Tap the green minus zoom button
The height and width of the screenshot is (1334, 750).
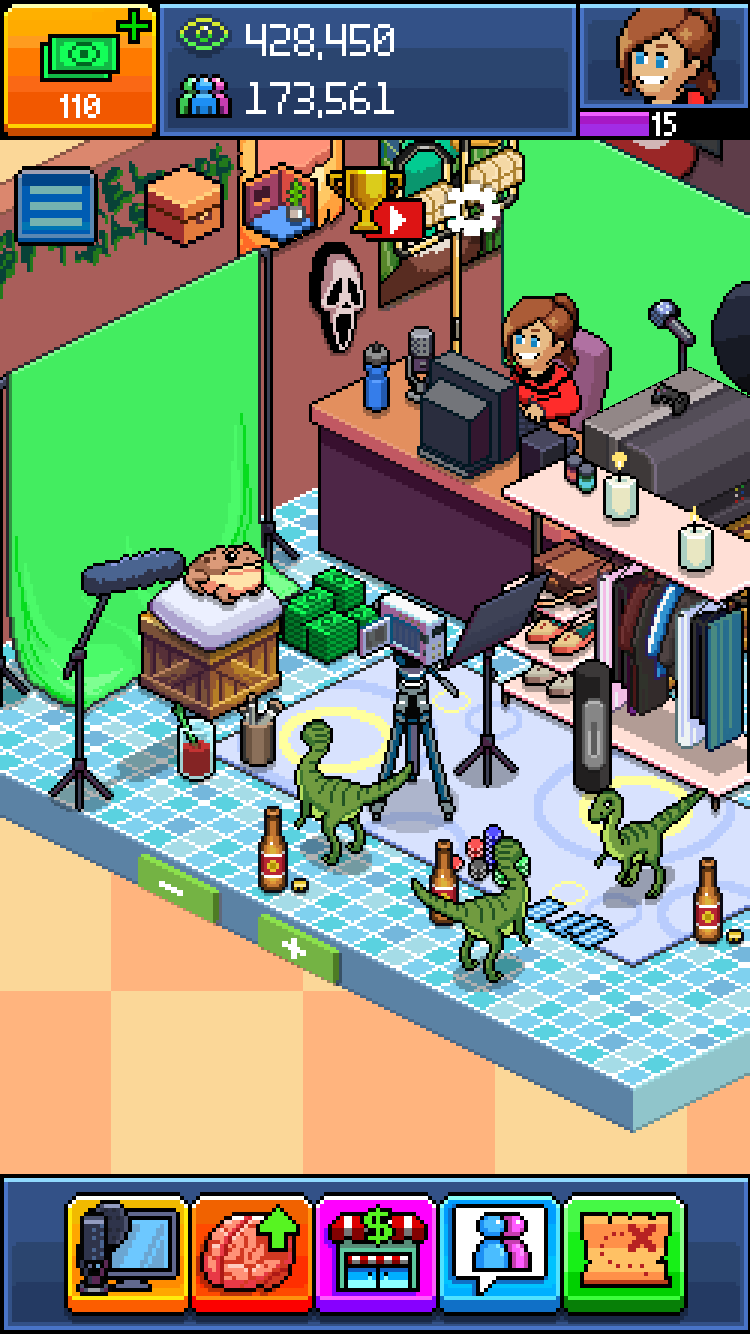[x=178, y=887]
